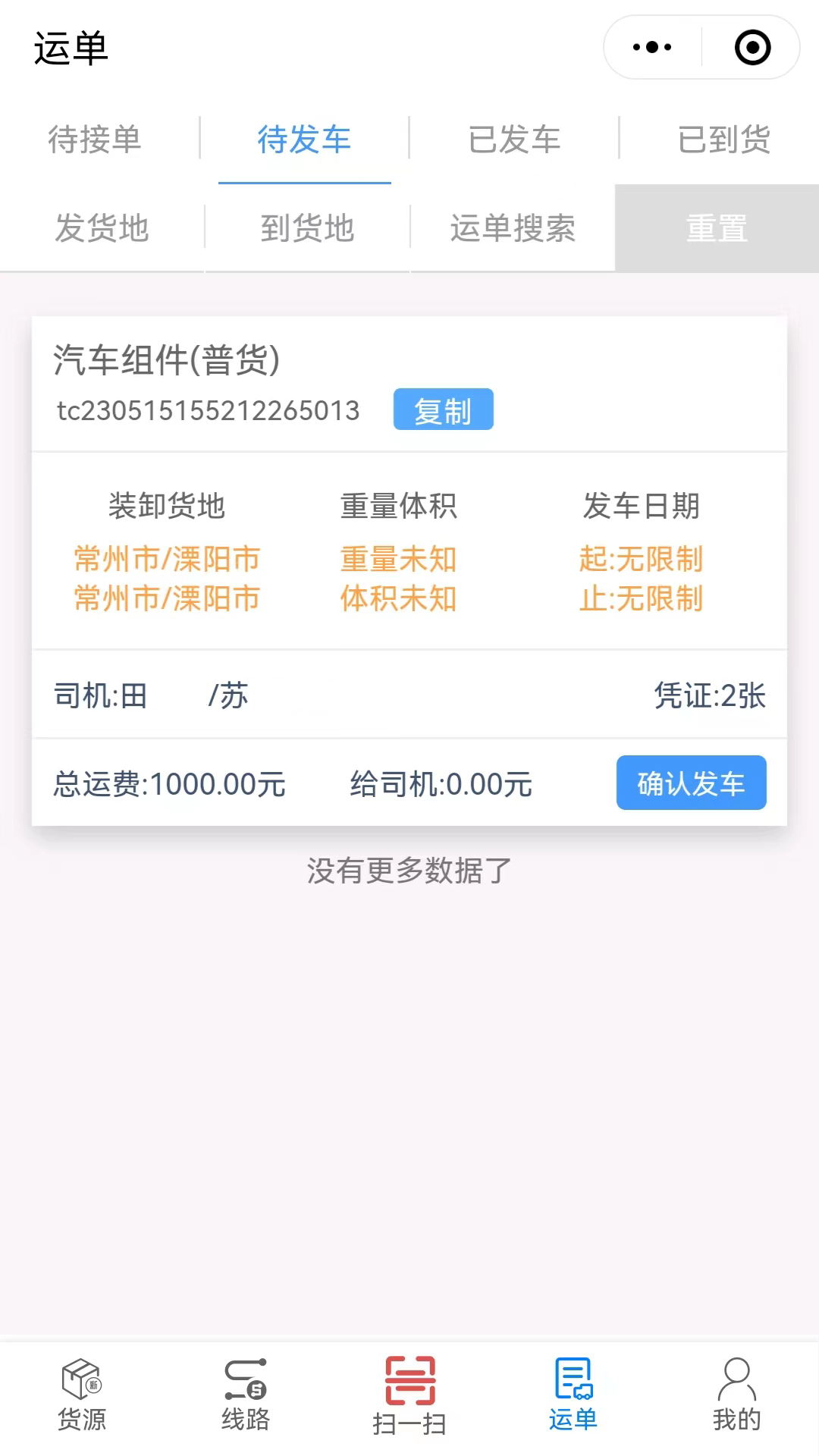Open the 我的 profile tab
Viewport: 819px width, 1456px height.
pos(736,1395)
